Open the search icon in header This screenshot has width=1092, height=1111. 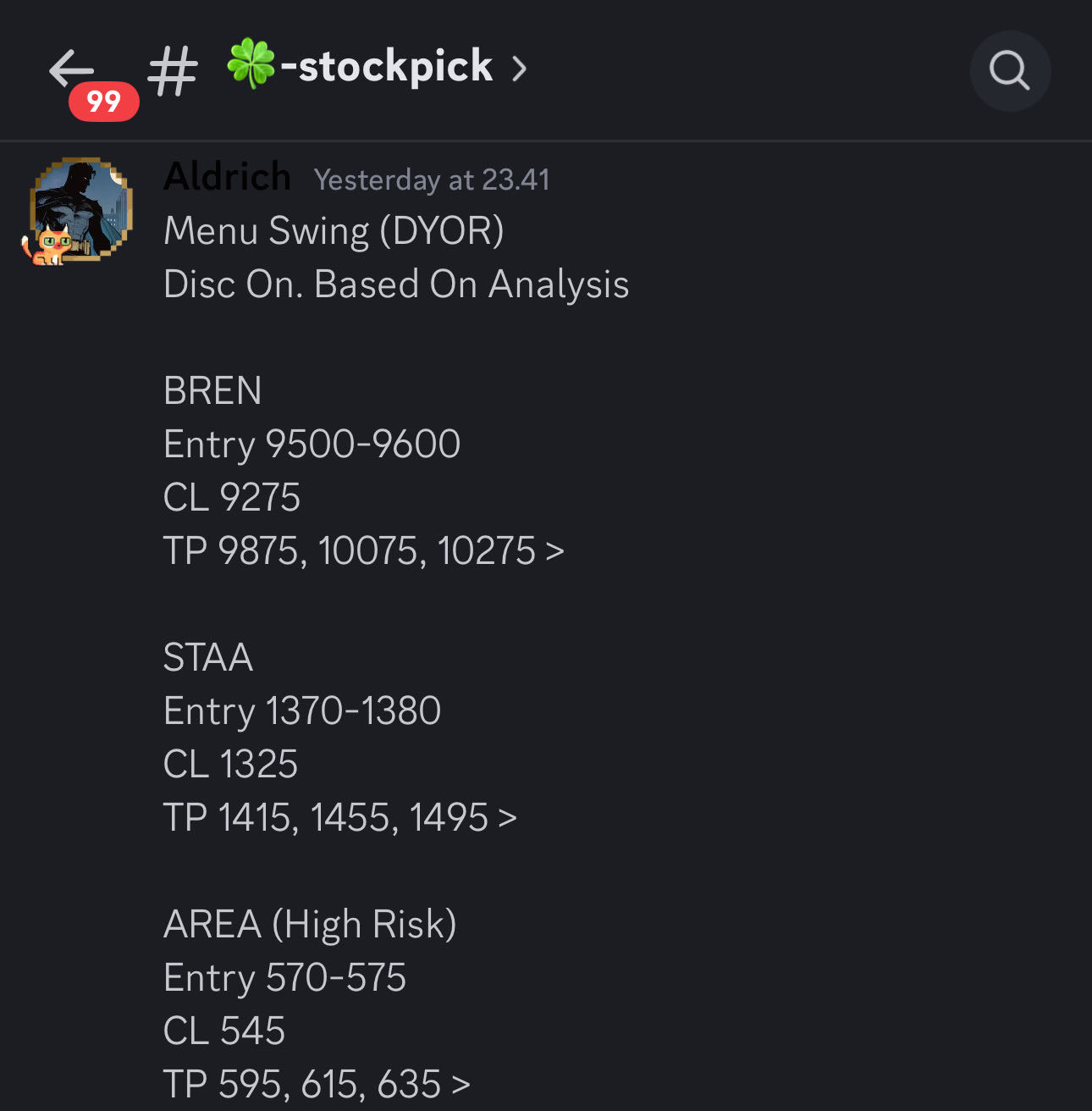tap(1009, 71)
